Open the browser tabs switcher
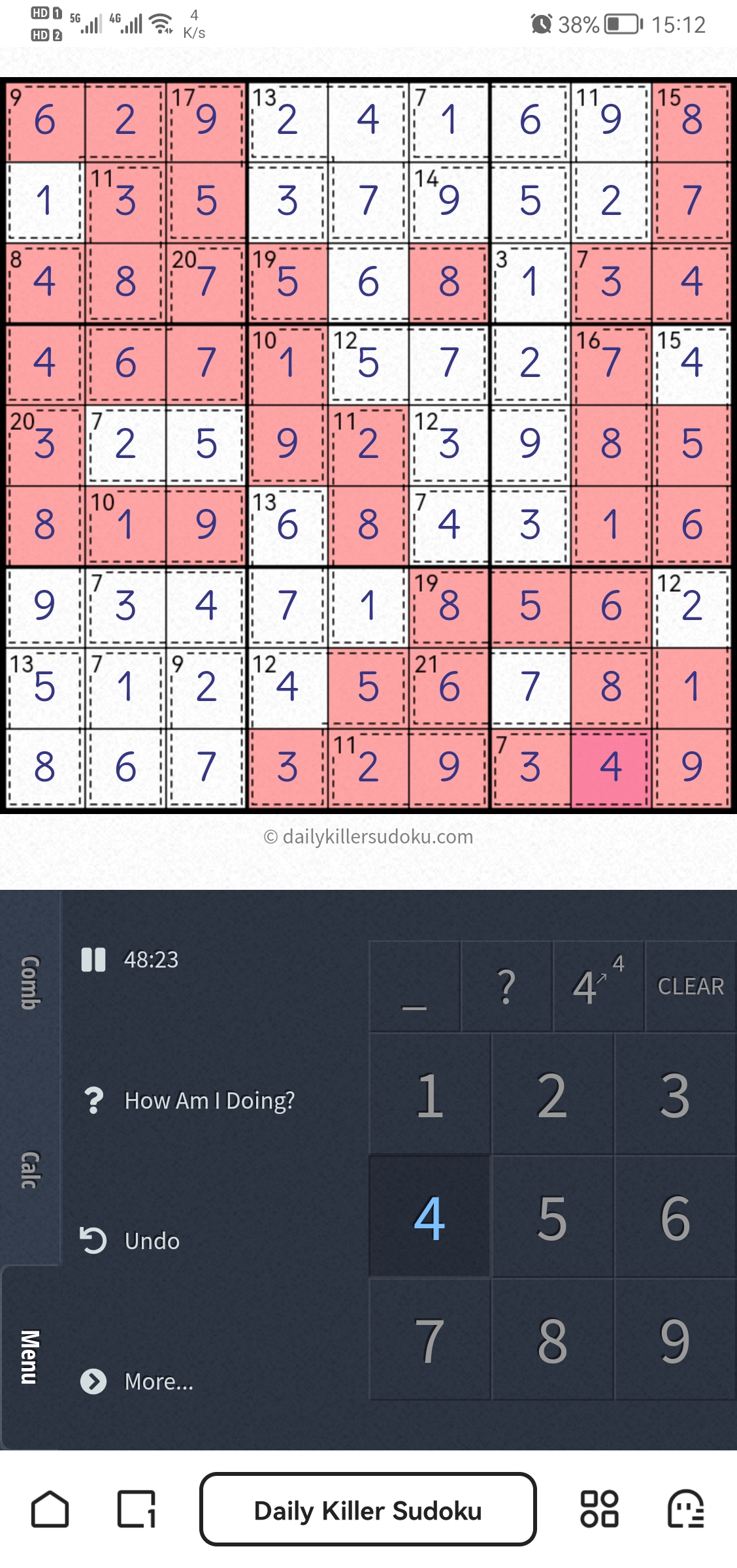737x1568 pixels. [x=136, y=1510]
